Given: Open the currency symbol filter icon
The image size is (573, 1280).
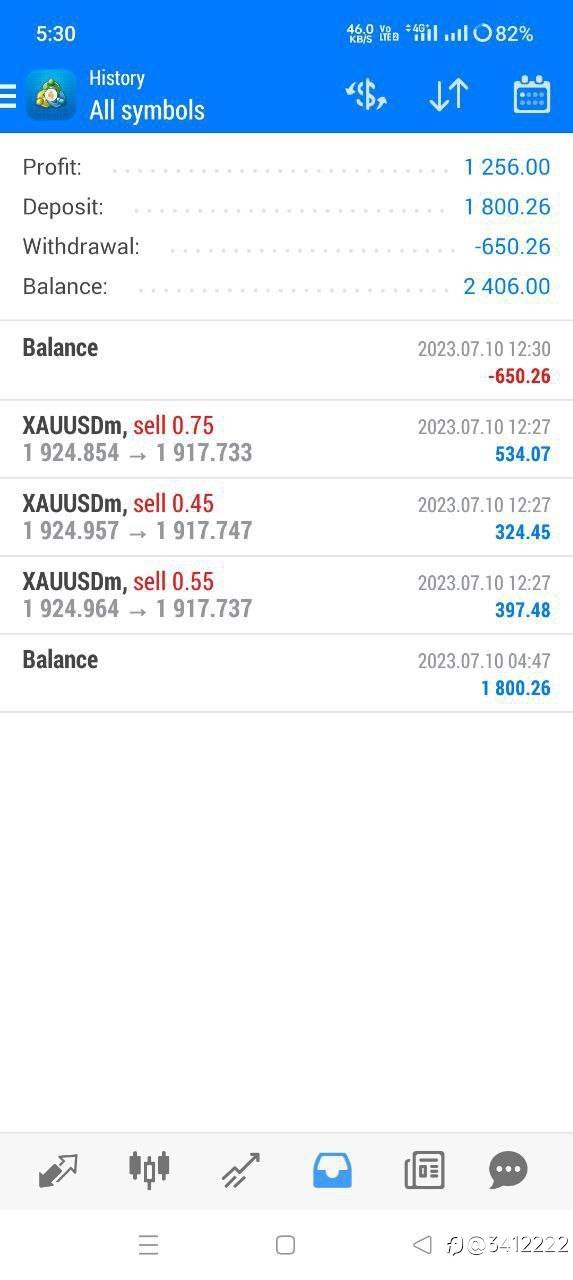Looking at the screenshot, I should [x=366, y=95].
